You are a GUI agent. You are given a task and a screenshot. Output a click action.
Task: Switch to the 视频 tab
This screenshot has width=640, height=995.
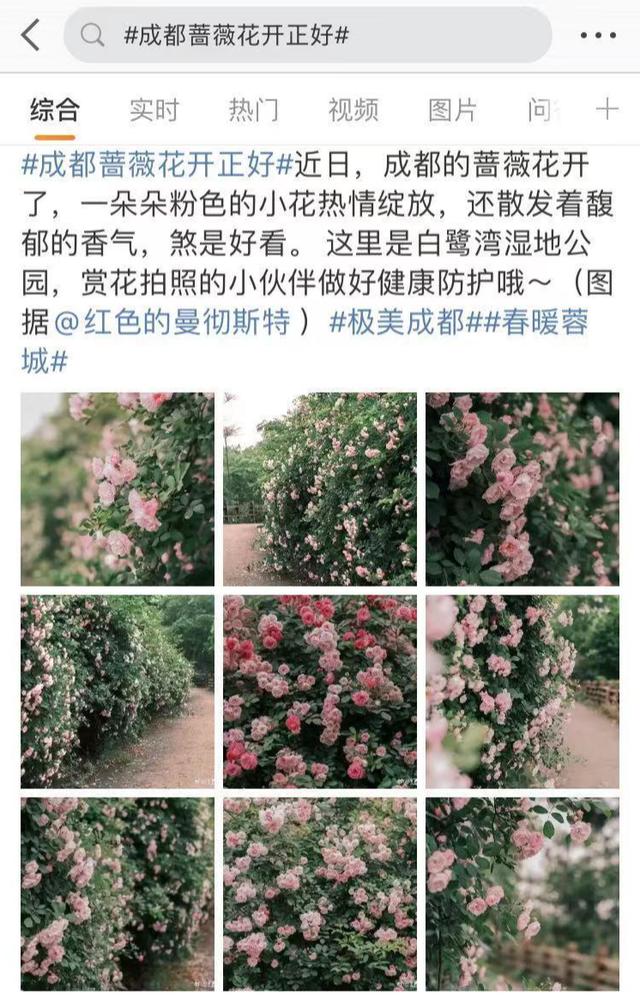point(353,110)
